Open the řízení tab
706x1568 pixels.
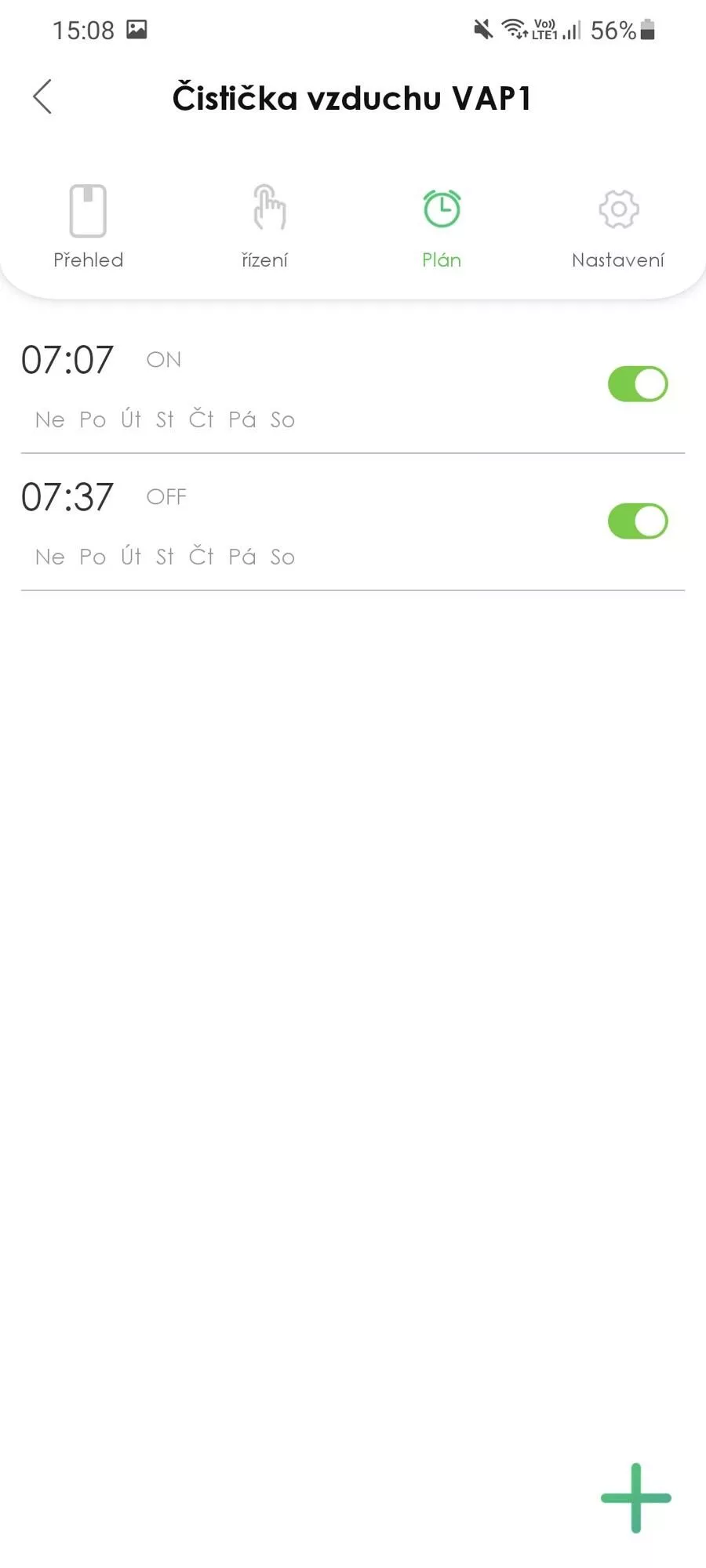click(x=265, y=227)
